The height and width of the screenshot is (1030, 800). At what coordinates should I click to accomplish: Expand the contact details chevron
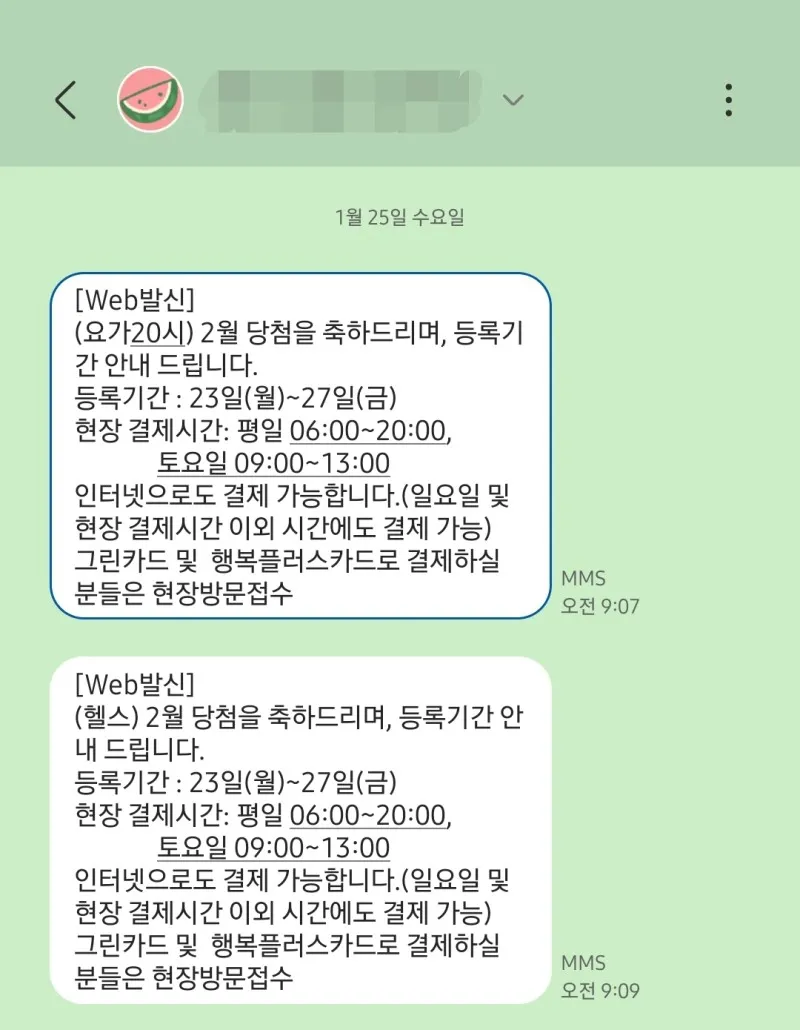click(x=513, y=99)
